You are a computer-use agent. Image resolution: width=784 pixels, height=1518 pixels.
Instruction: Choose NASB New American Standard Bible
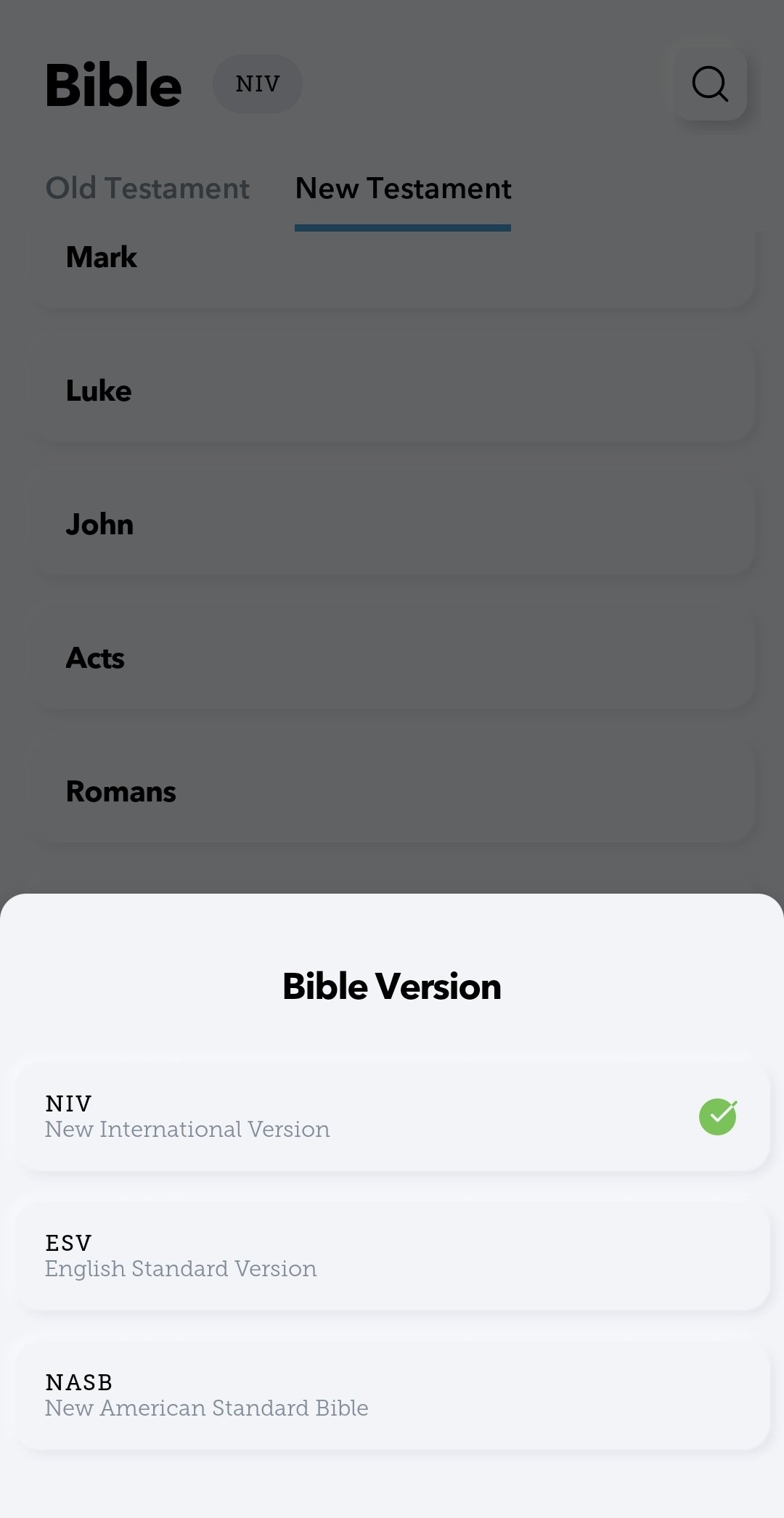click(x=392, y=1395)
